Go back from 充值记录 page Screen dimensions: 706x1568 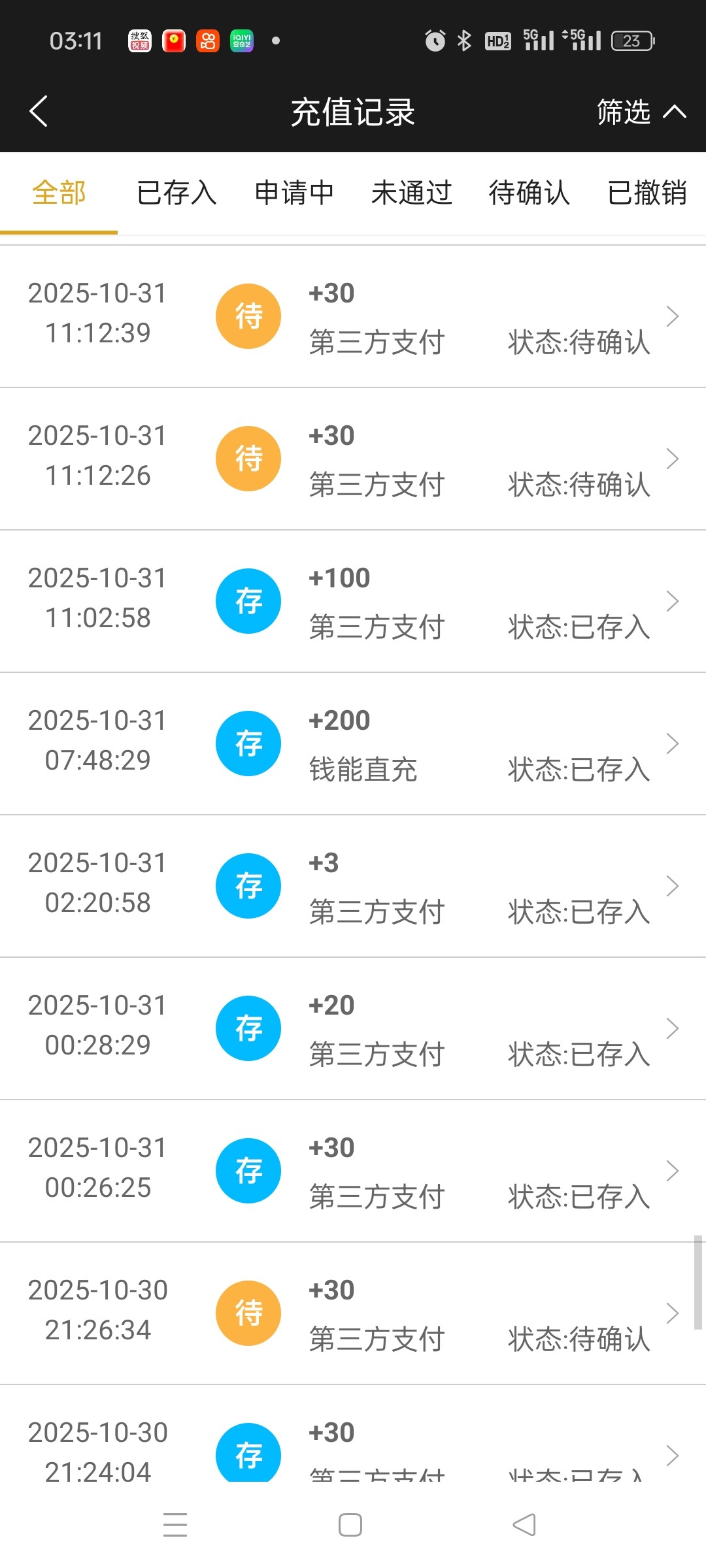coord(39,111)
